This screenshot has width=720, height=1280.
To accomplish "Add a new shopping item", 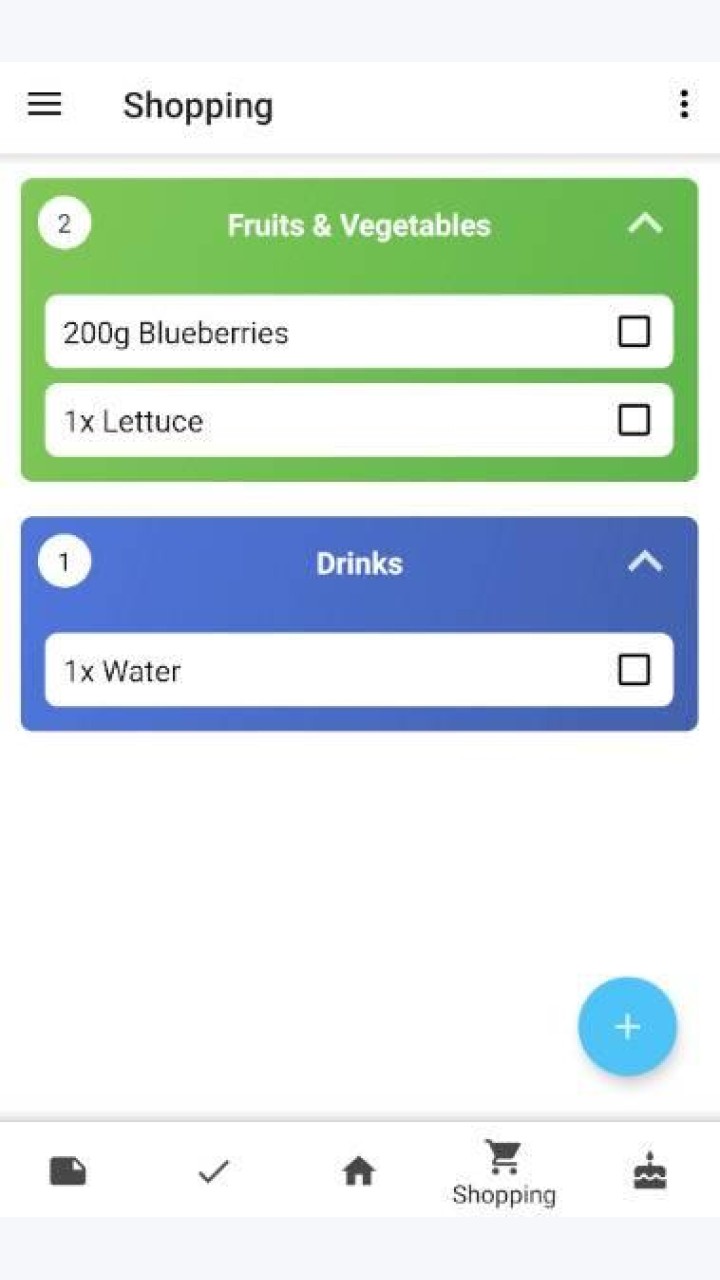I will [x=627, y=1026].
